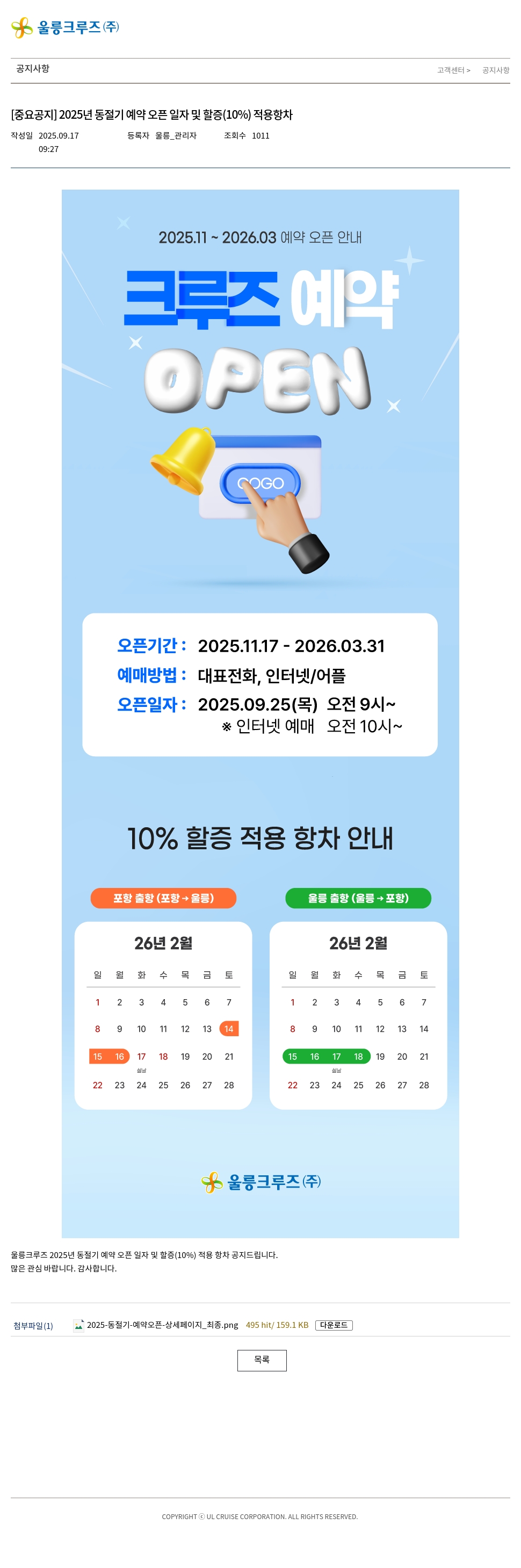The image size is (521, 1568).
Task: Open the 고객센터 breadcrumb link
Action: (x=451, y=70)
